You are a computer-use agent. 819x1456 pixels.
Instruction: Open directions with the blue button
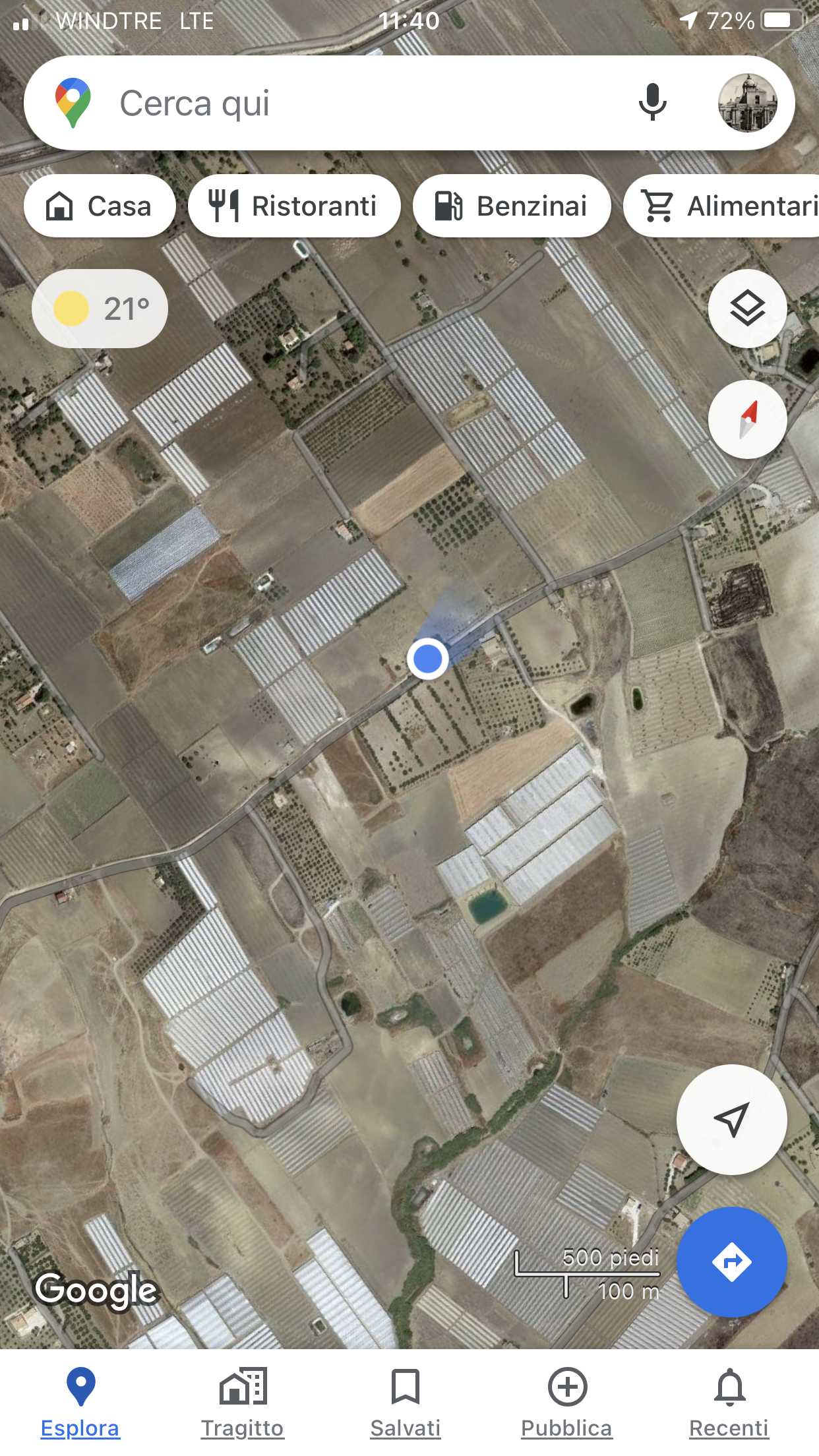(x=731, y=1261)
